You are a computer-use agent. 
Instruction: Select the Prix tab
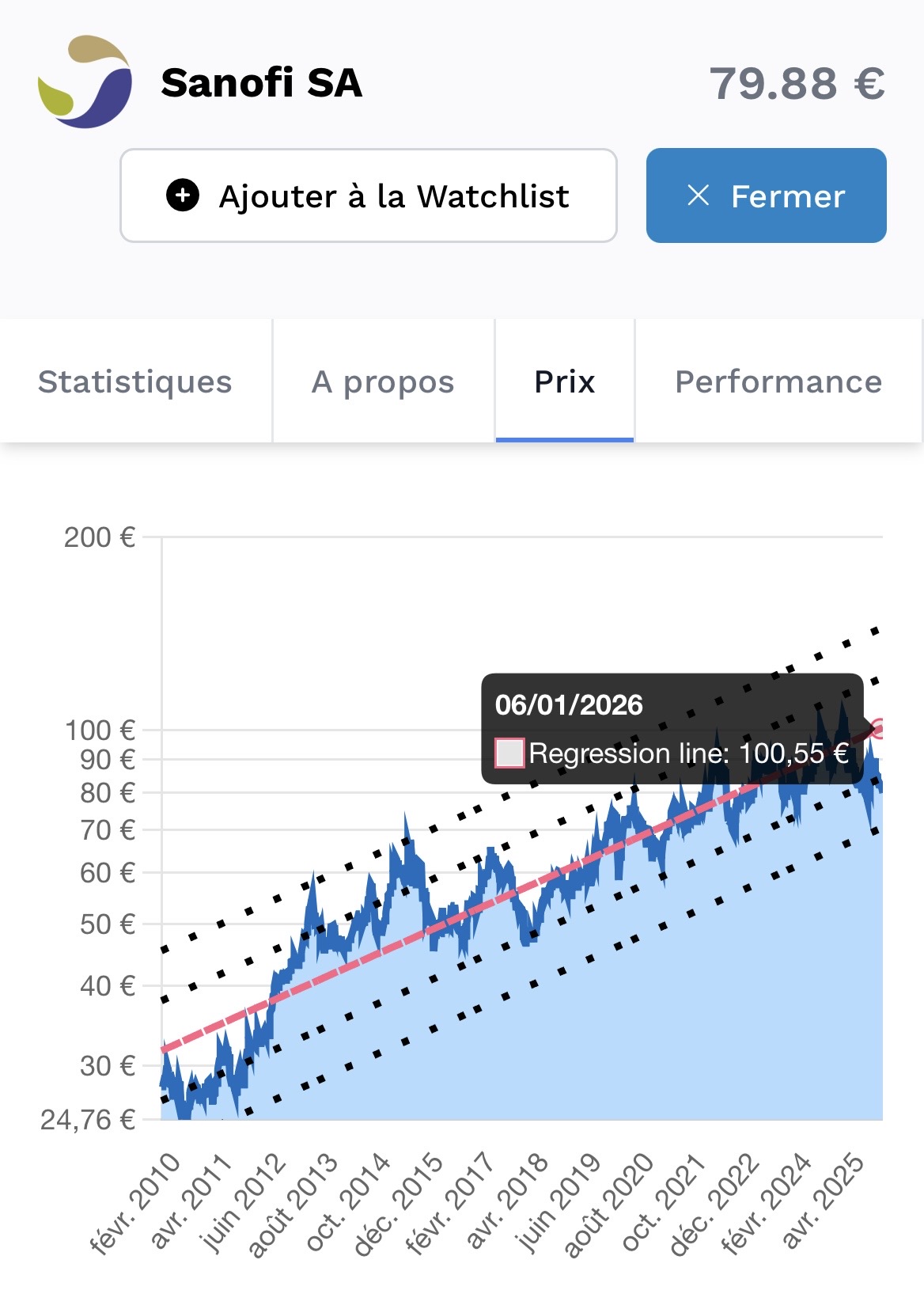pos(564,381)
